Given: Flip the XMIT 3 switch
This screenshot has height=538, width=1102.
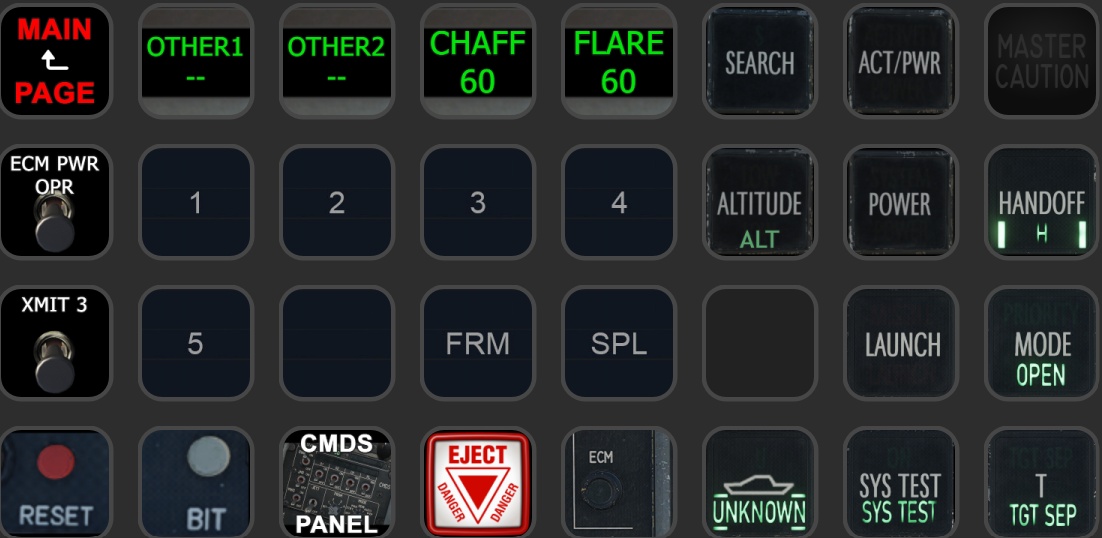Looking at the screenshot, I should click(x=55, y=343).
